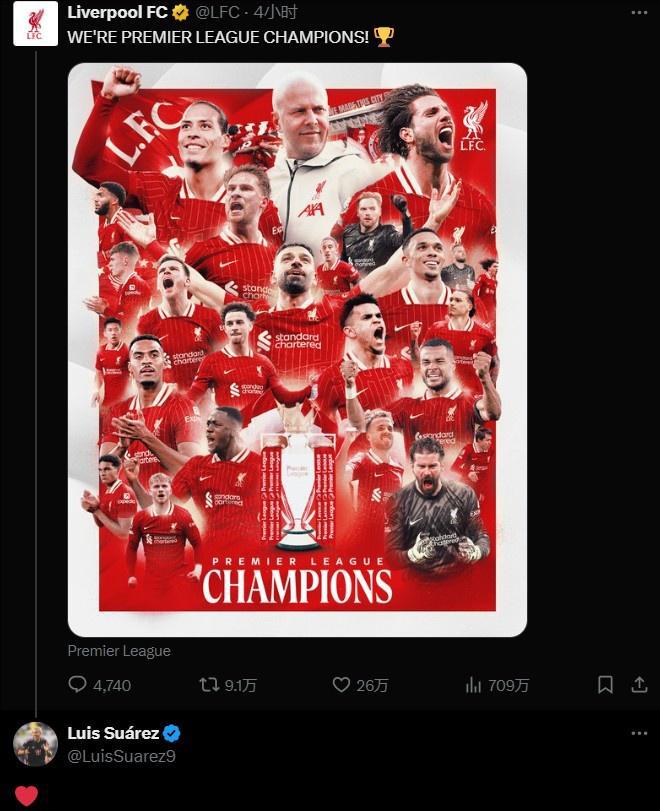Open Luis Suárez profile avatar

(35, 744)
